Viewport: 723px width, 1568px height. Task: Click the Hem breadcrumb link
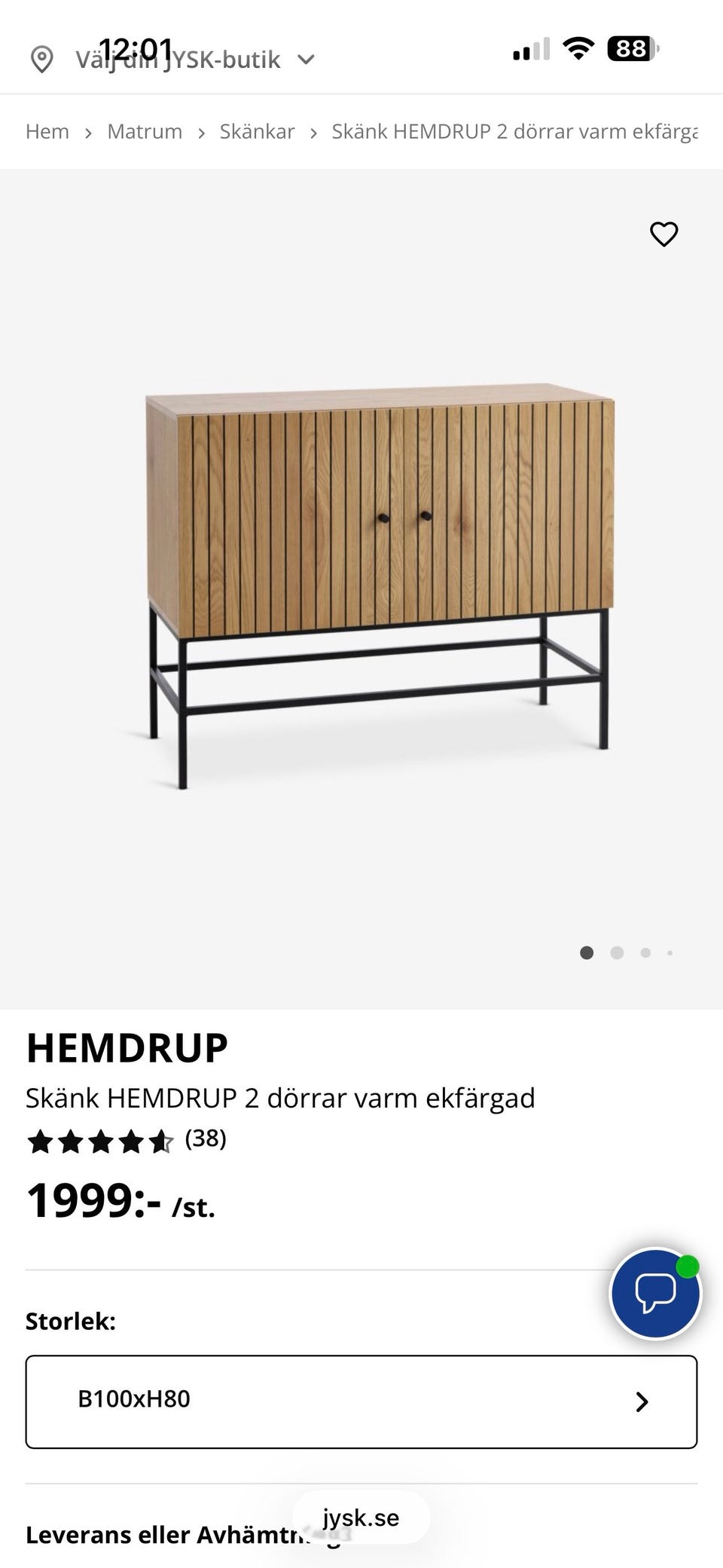pyautogui.click(x=47, y=131)
